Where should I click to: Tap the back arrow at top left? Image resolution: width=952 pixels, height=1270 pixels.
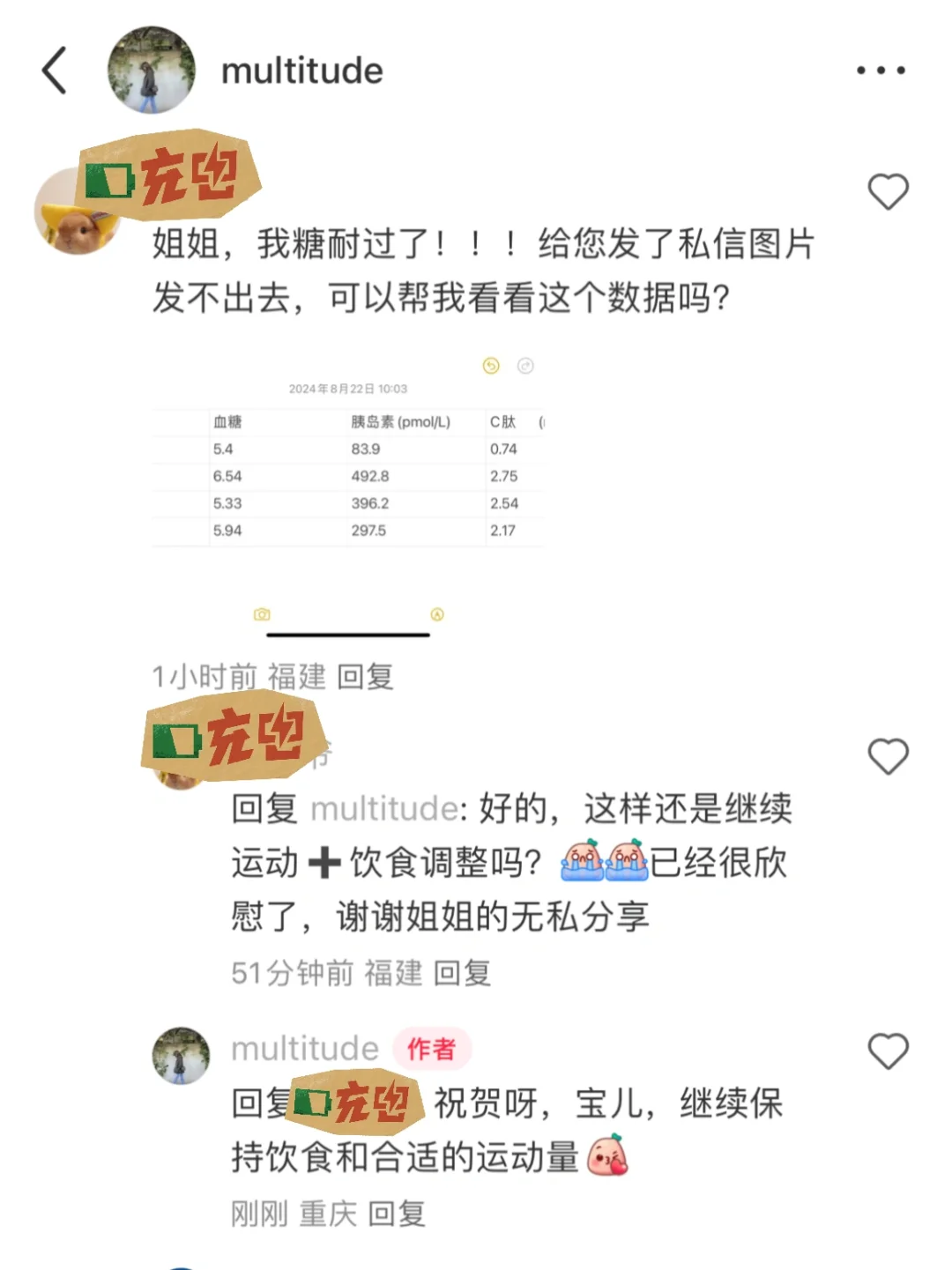(55, 71)
